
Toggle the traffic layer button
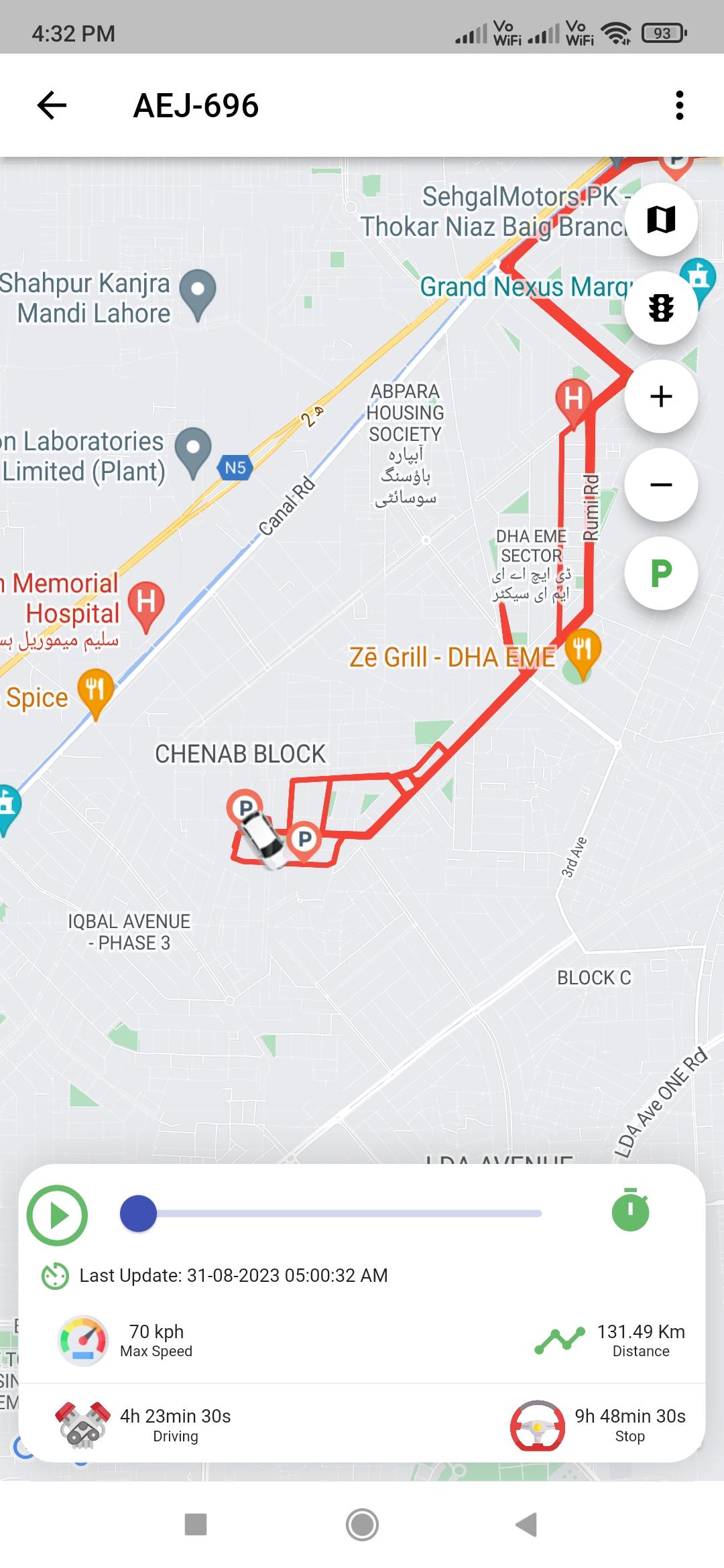pos(661,308)
